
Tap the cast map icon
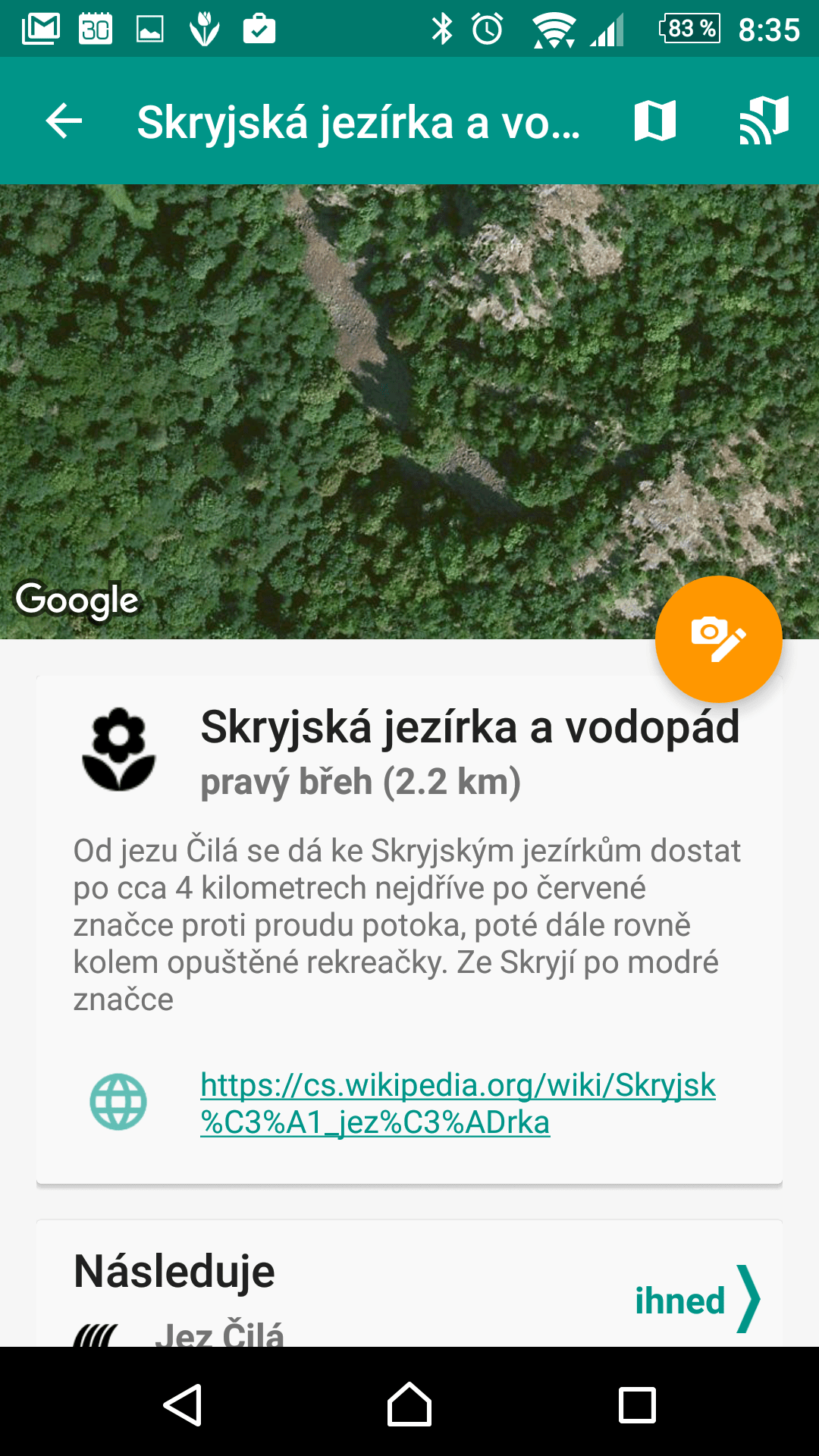(x=764, y=120)
